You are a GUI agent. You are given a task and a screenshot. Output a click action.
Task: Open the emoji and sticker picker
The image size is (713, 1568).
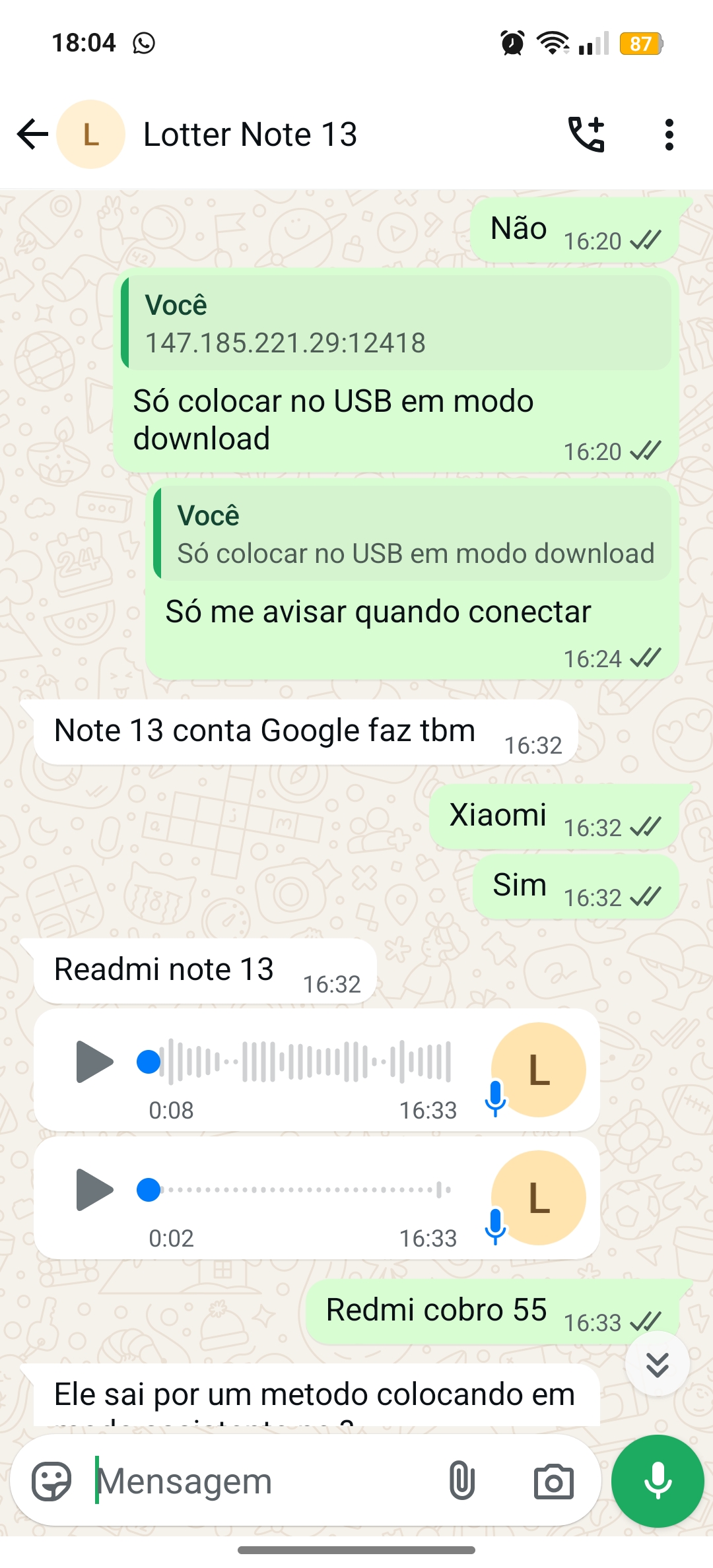[x=51, y=1482]
